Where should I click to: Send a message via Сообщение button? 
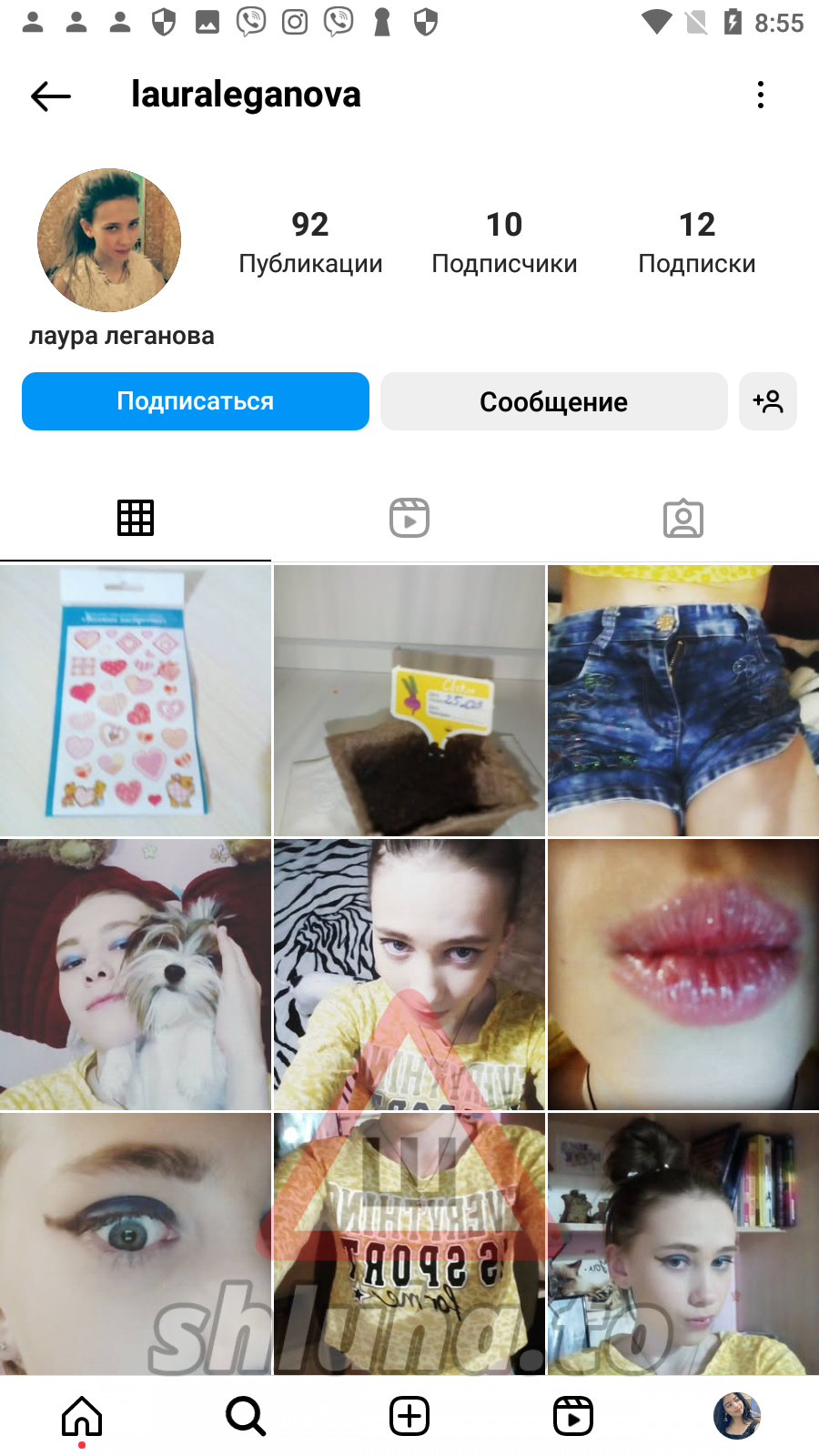pyautogui.click(x=553, y=401)
